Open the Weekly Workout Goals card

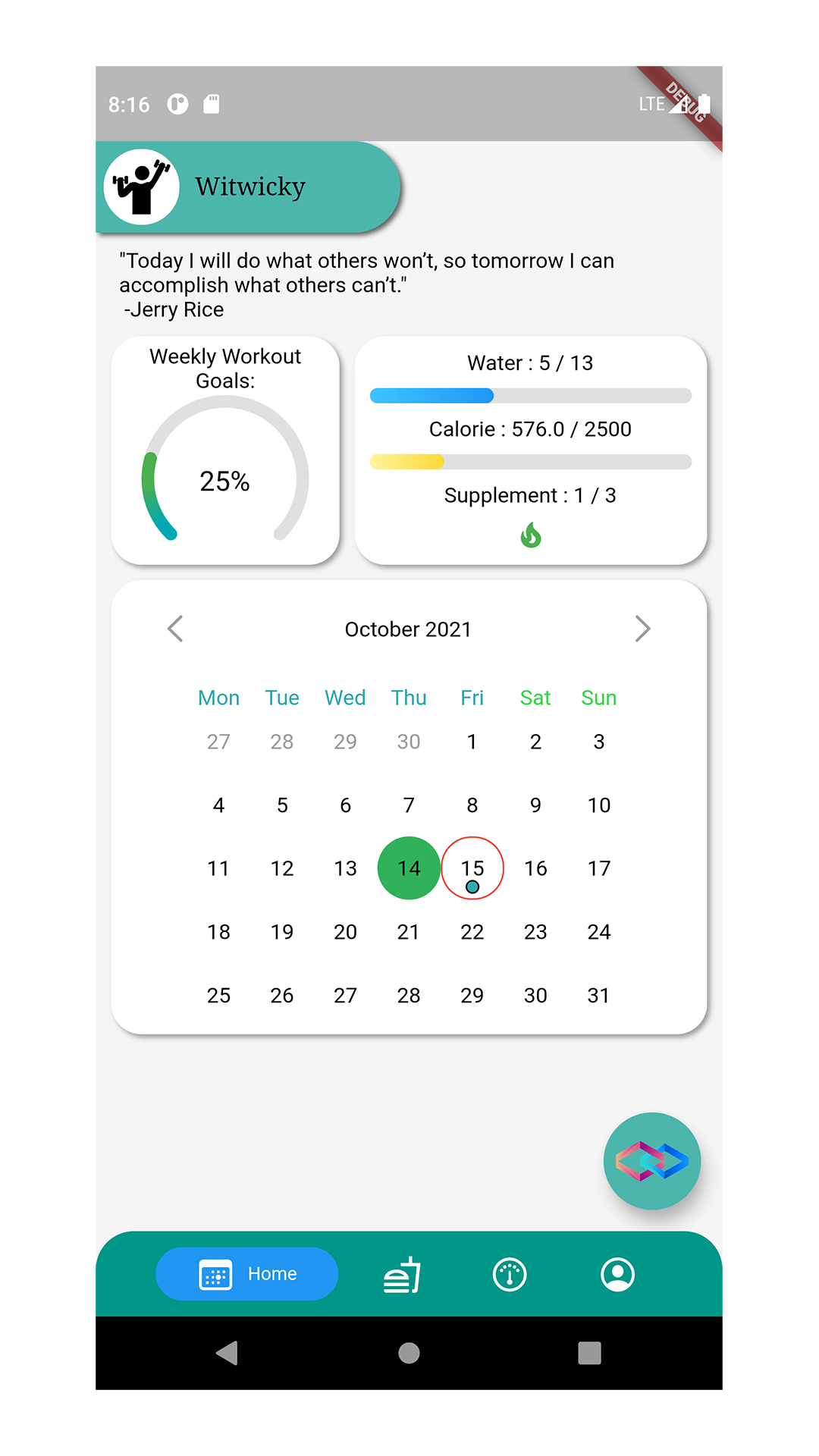tap(225, 450)
